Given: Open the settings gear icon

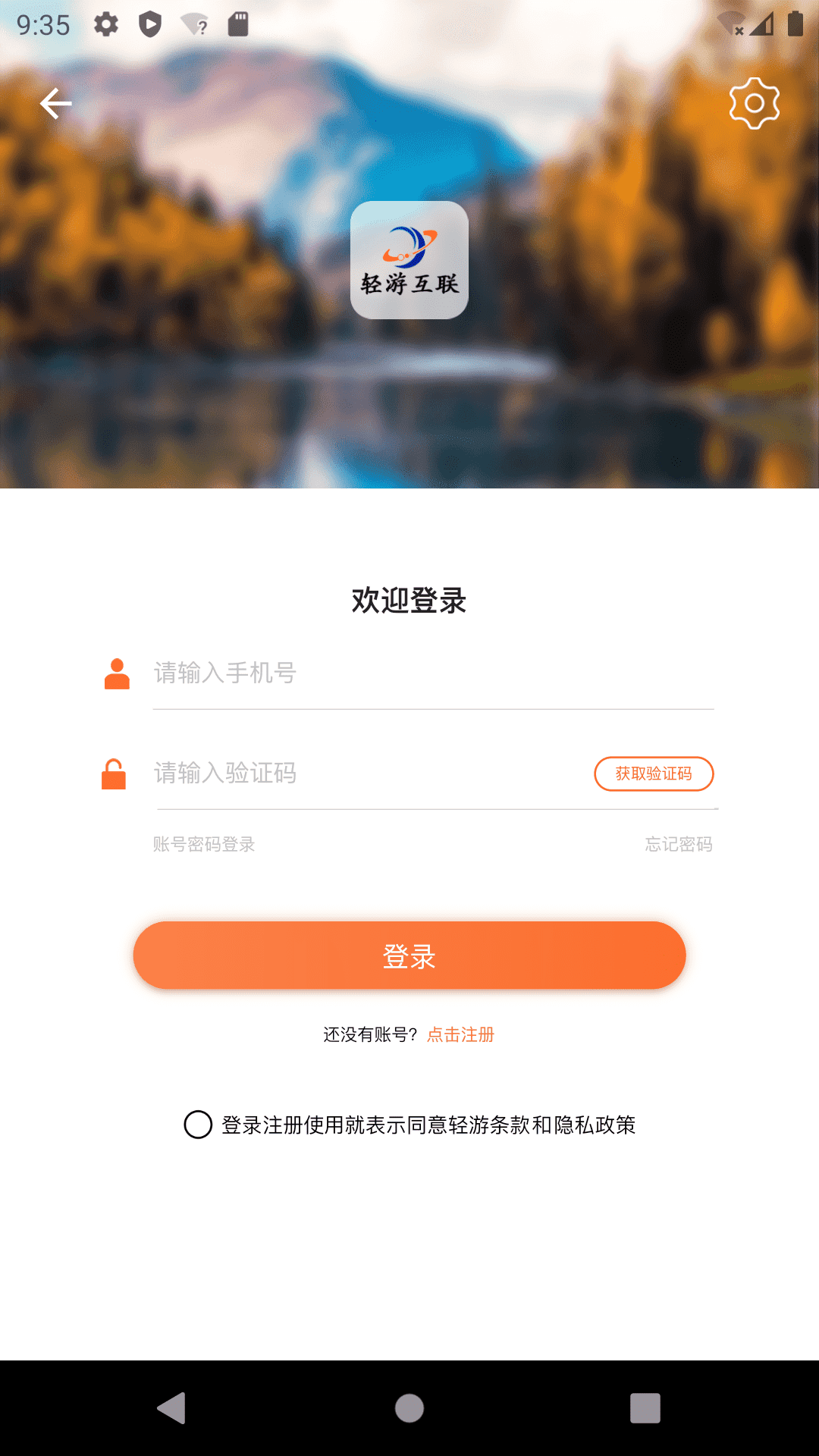Looking at the screenshot, I should [x=754, y=103].
